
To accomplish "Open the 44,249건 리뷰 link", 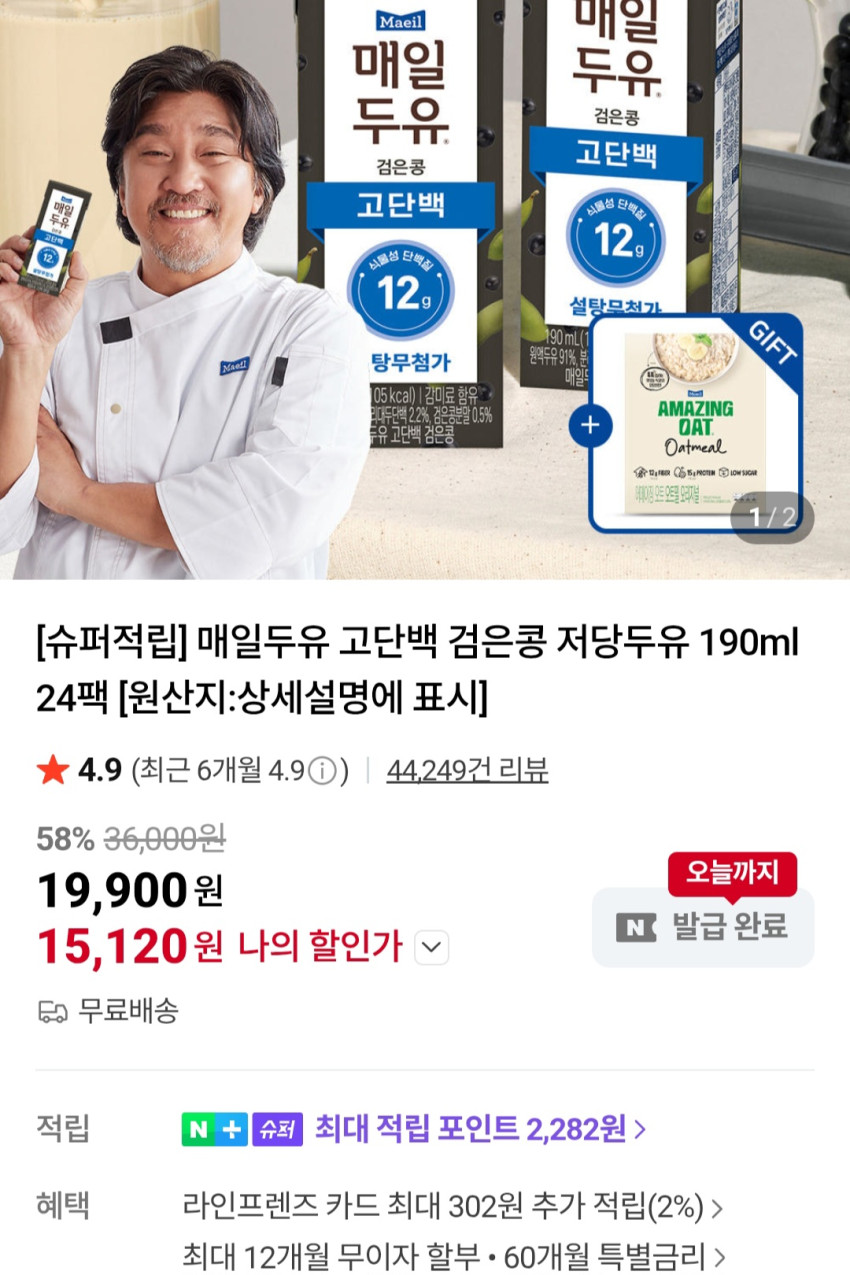I will (467, 770).
